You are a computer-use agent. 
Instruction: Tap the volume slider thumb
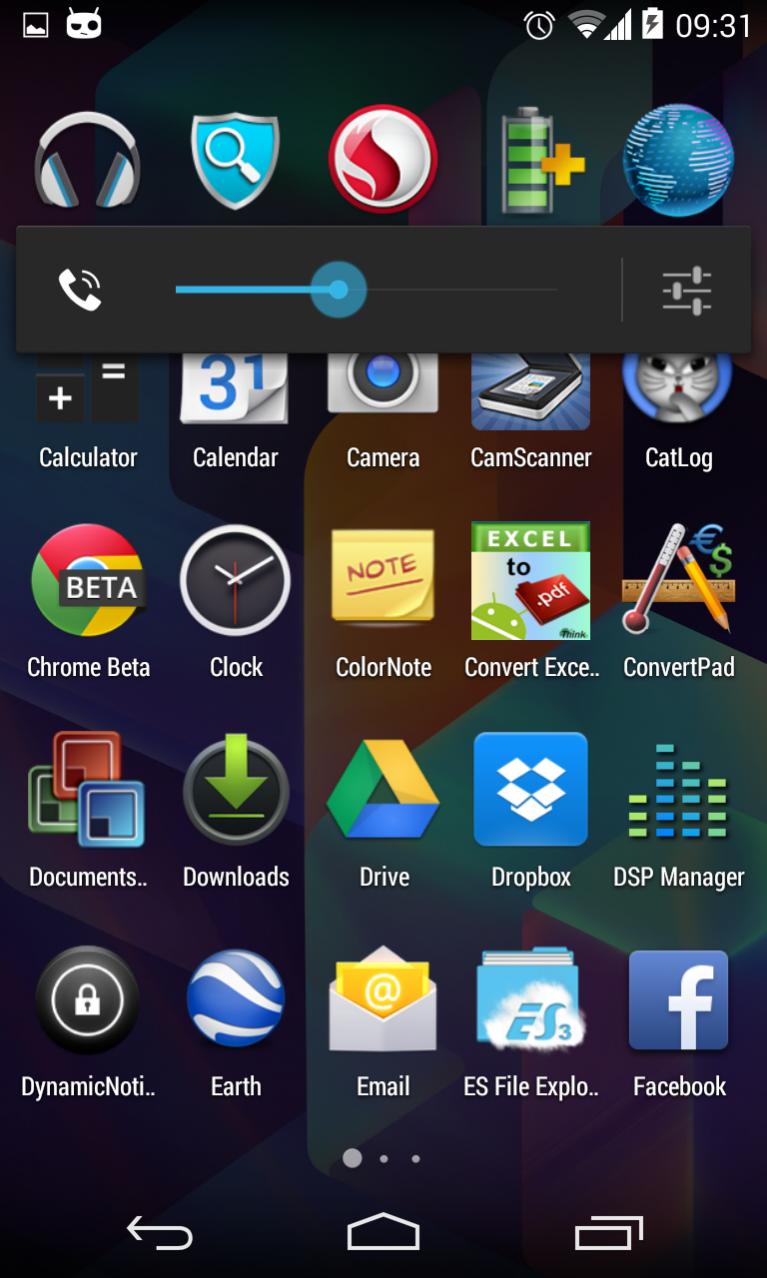(x=338, y=290)
